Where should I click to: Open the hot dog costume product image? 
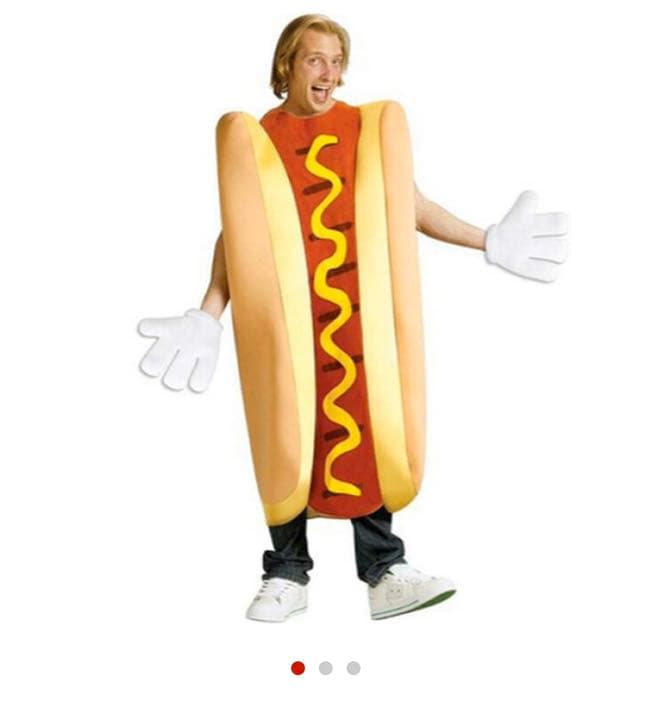click(x=325, y=320)
